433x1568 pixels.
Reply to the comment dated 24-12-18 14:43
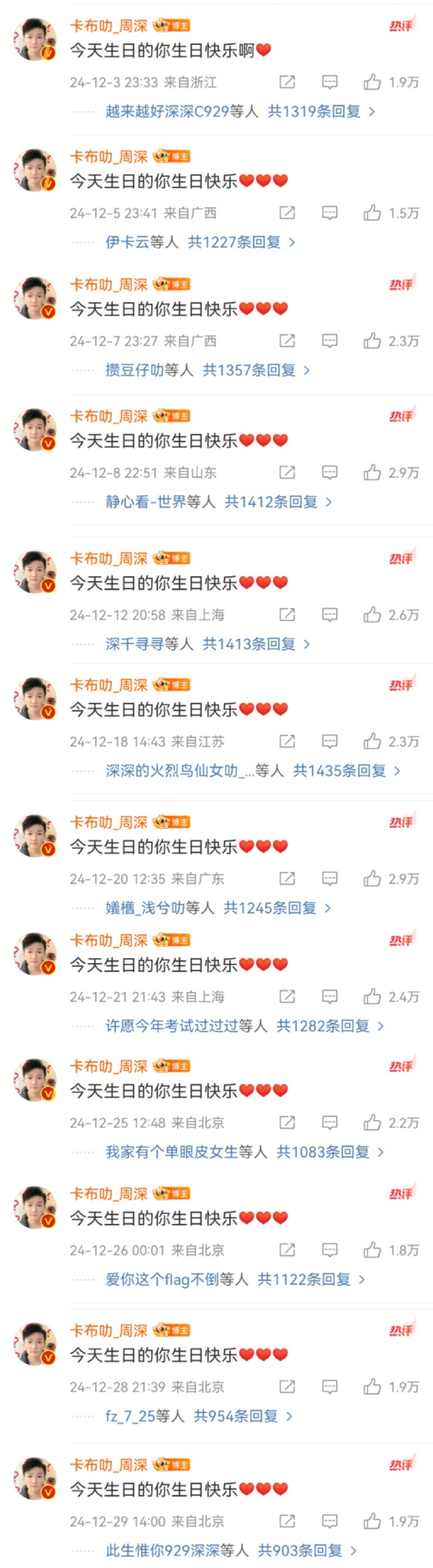tap(329, 742)
